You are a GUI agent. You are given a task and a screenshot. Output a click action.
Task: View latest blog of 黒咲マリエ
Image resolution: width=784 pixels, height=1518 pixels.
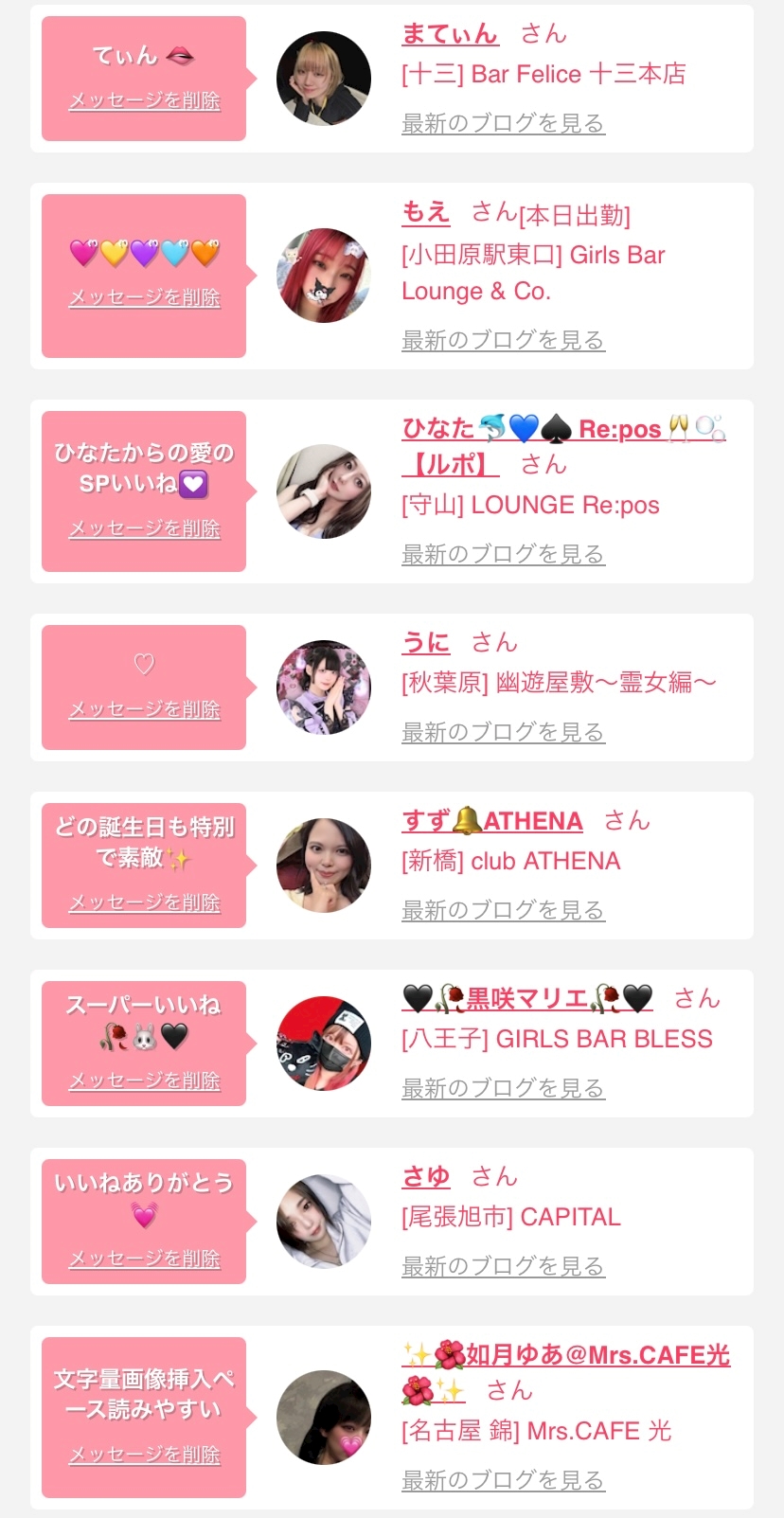pos(503,1088)
